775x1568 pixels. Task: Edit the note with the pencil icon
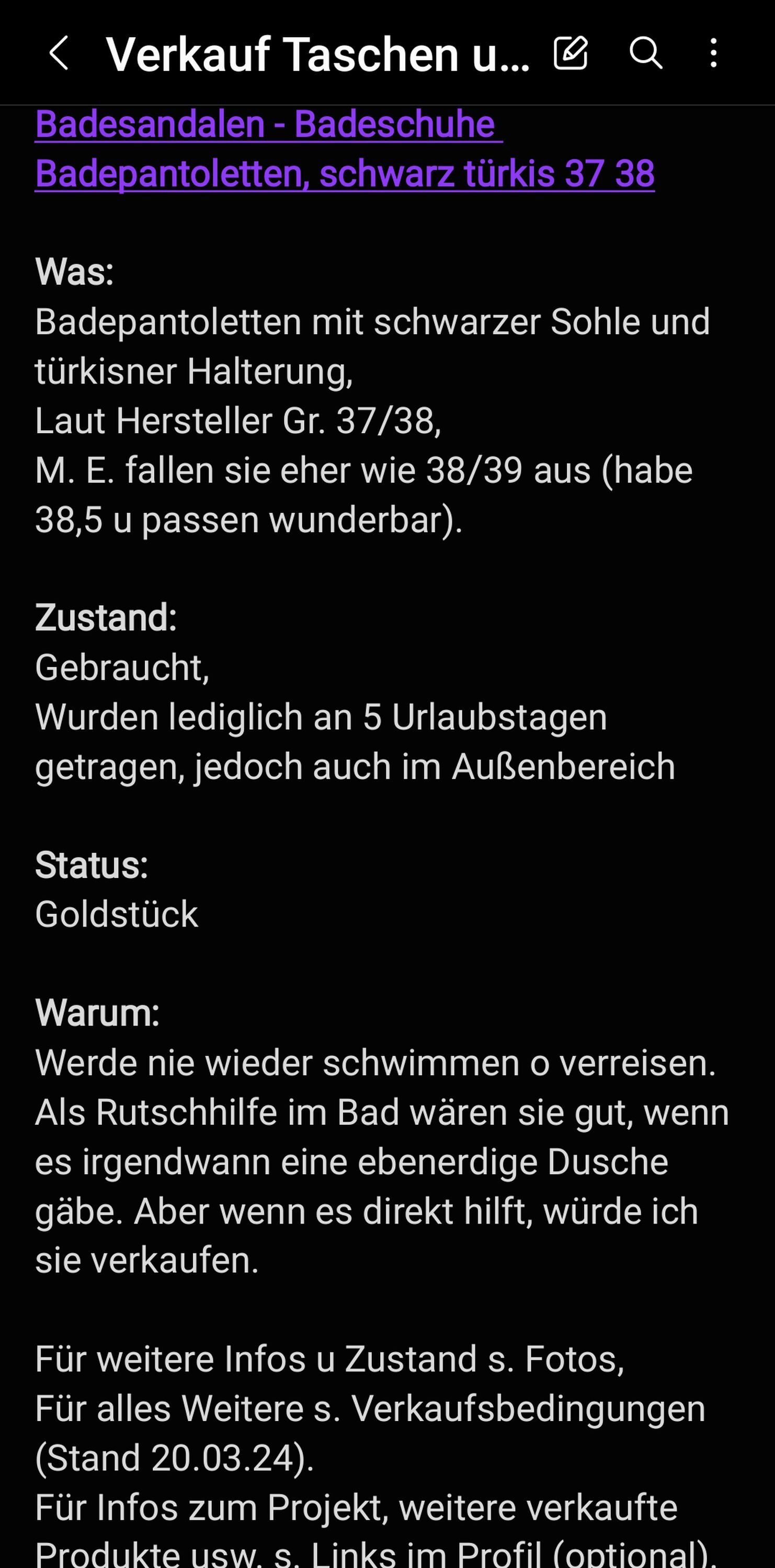(571, 53)
